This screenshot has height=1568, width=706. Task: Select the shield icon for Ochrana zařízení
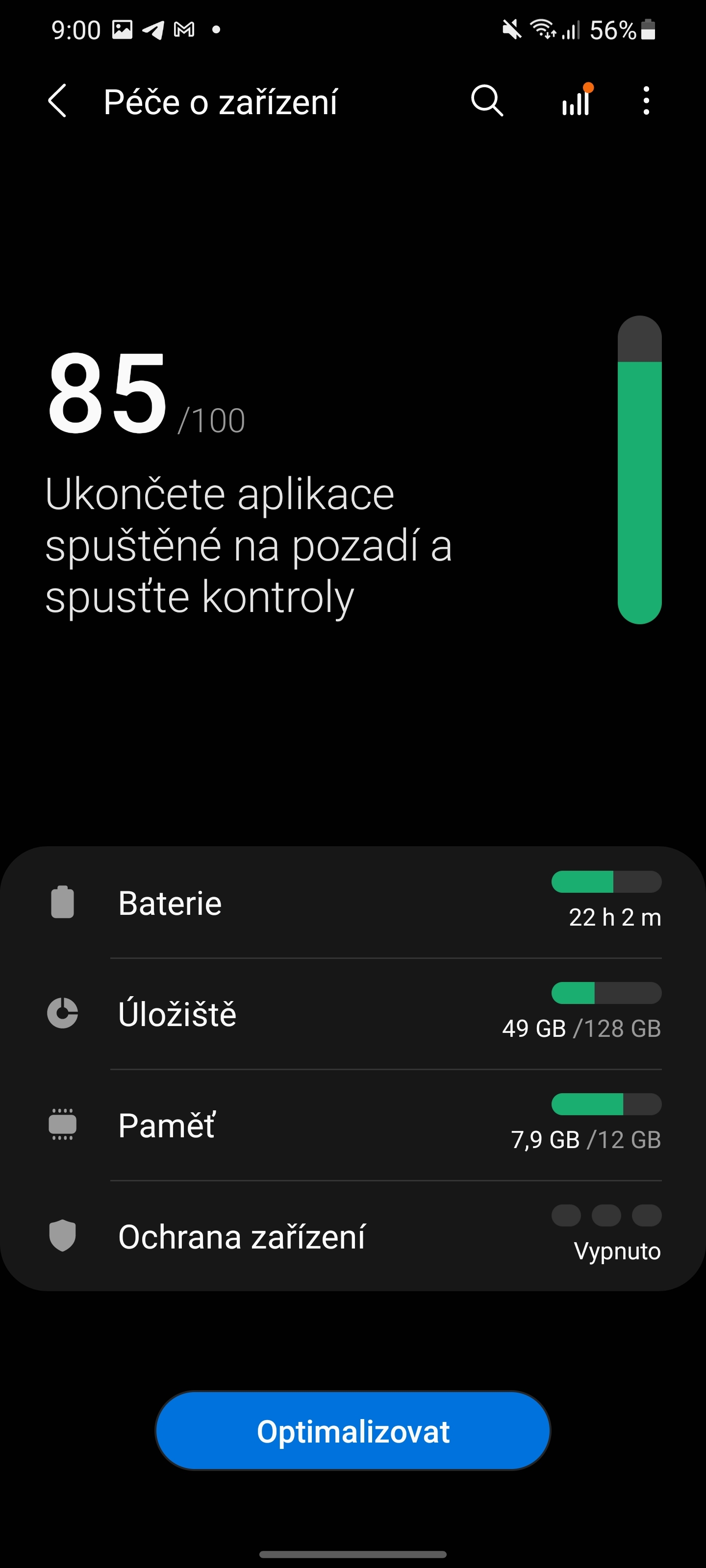(x=63, y=1236)
